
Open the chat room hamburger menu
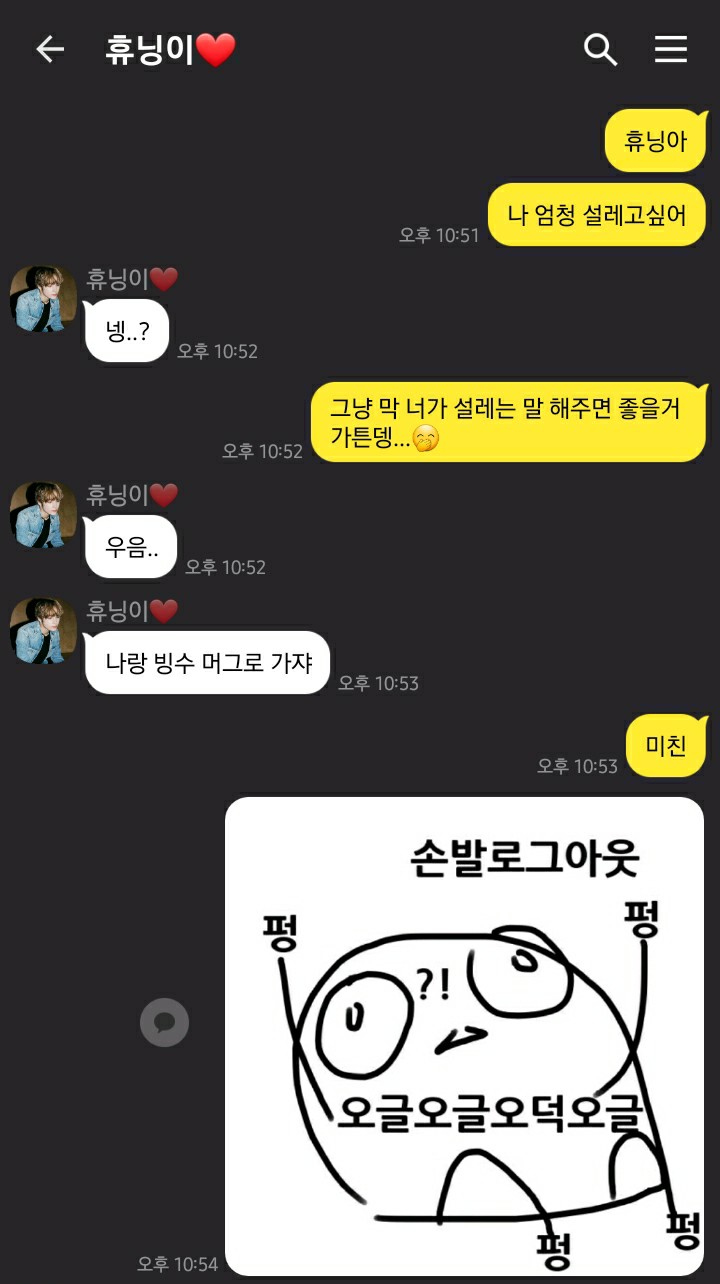[x=671, y=49]
